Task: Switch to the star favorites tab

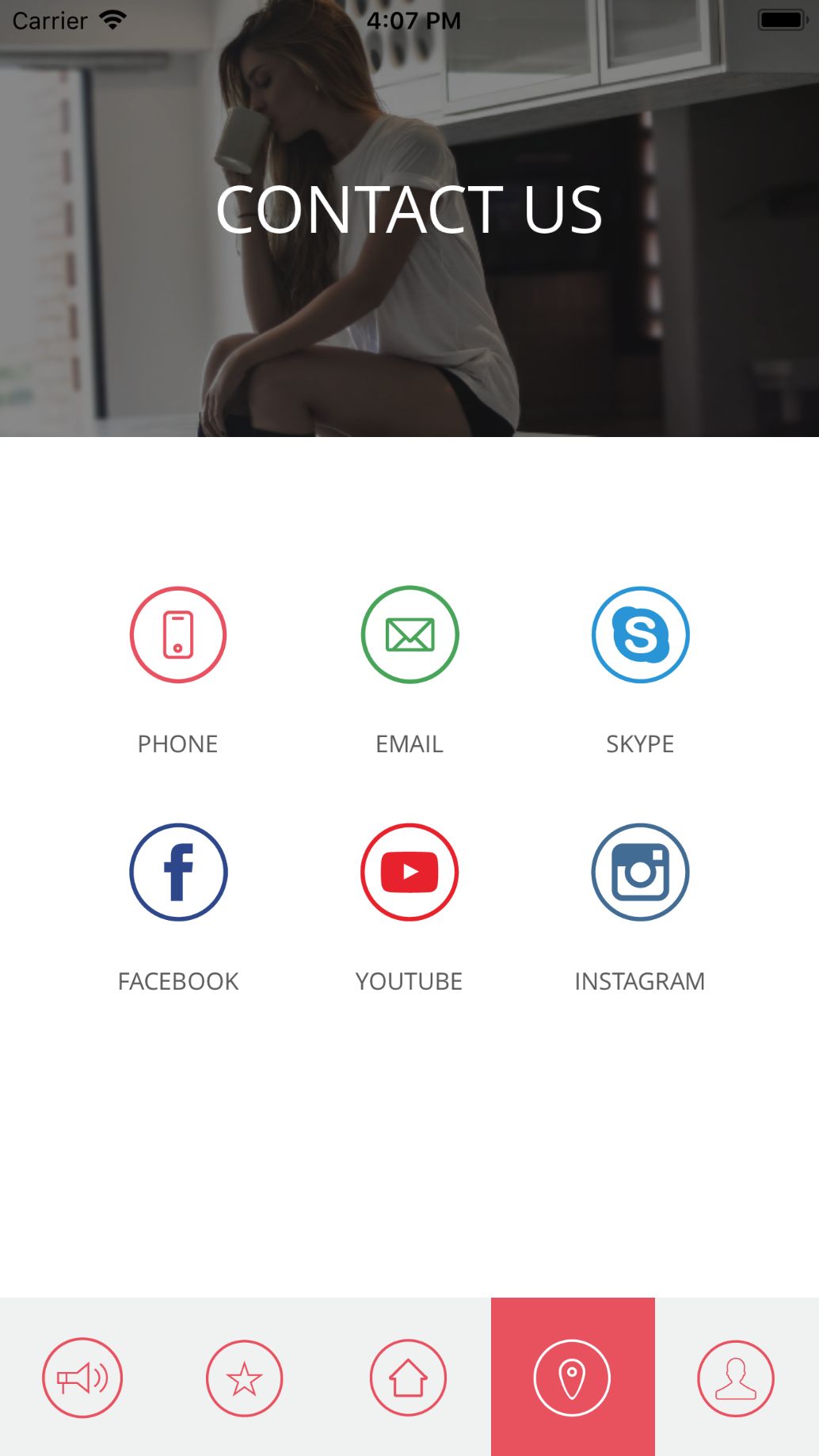Action: (x=245, y=1378)
